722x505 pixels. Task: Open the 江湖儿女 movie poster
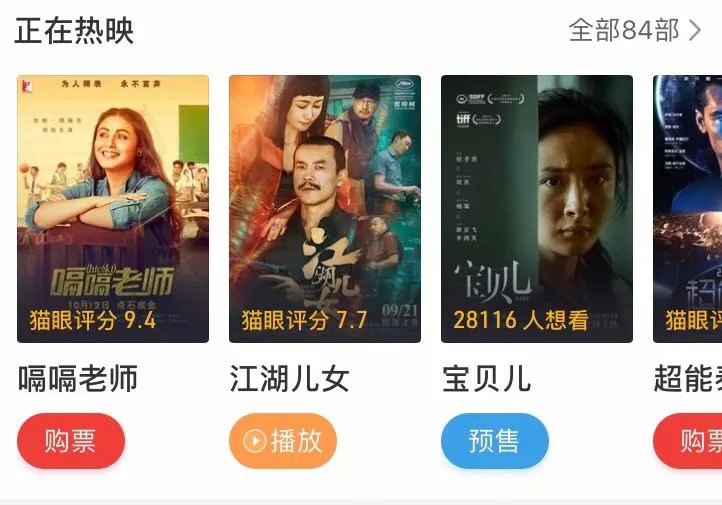coord(325,208)
